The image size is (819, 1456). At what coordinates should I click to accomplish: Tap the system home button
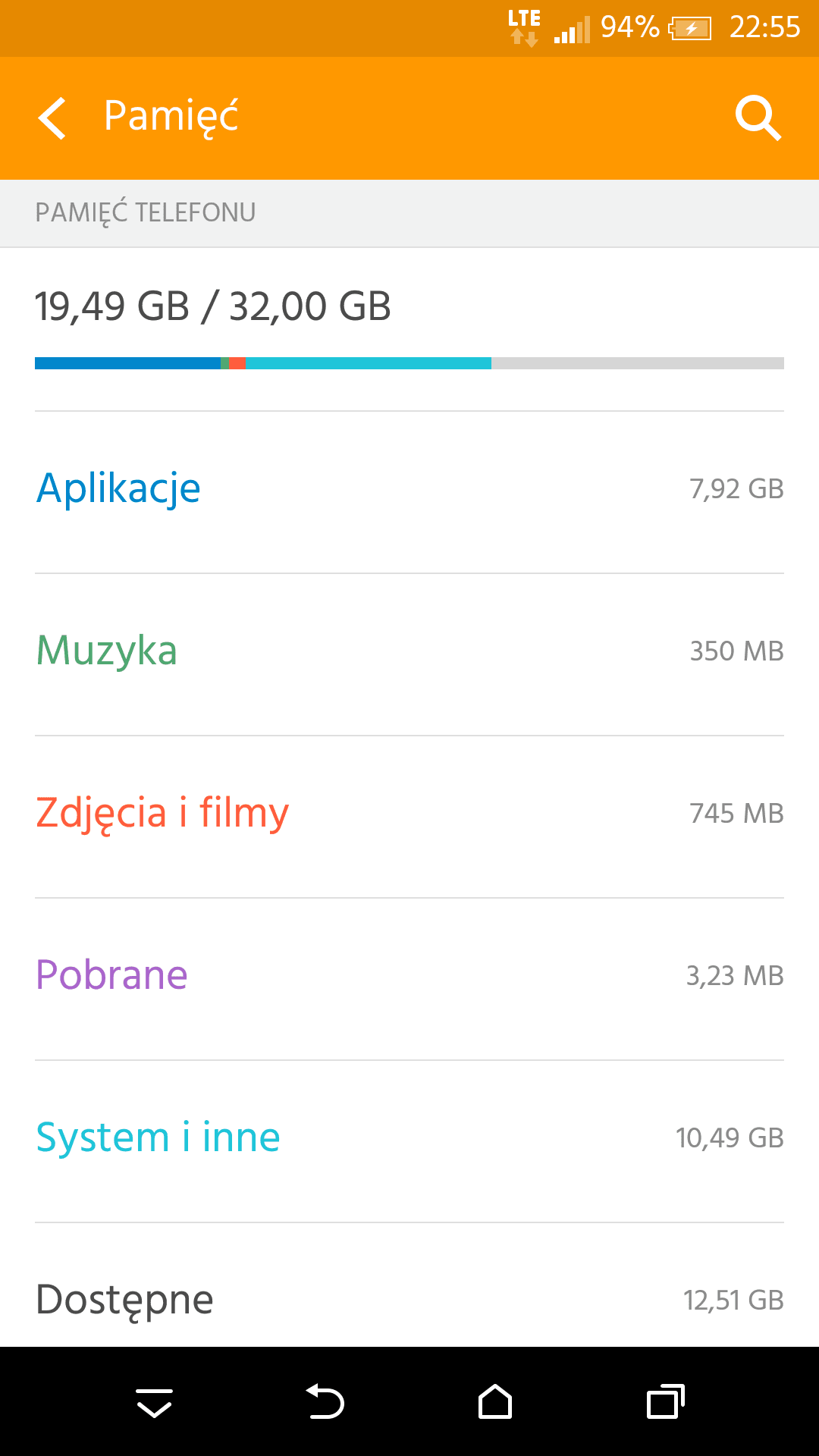pyautogui.click(x=495, y=1401)
